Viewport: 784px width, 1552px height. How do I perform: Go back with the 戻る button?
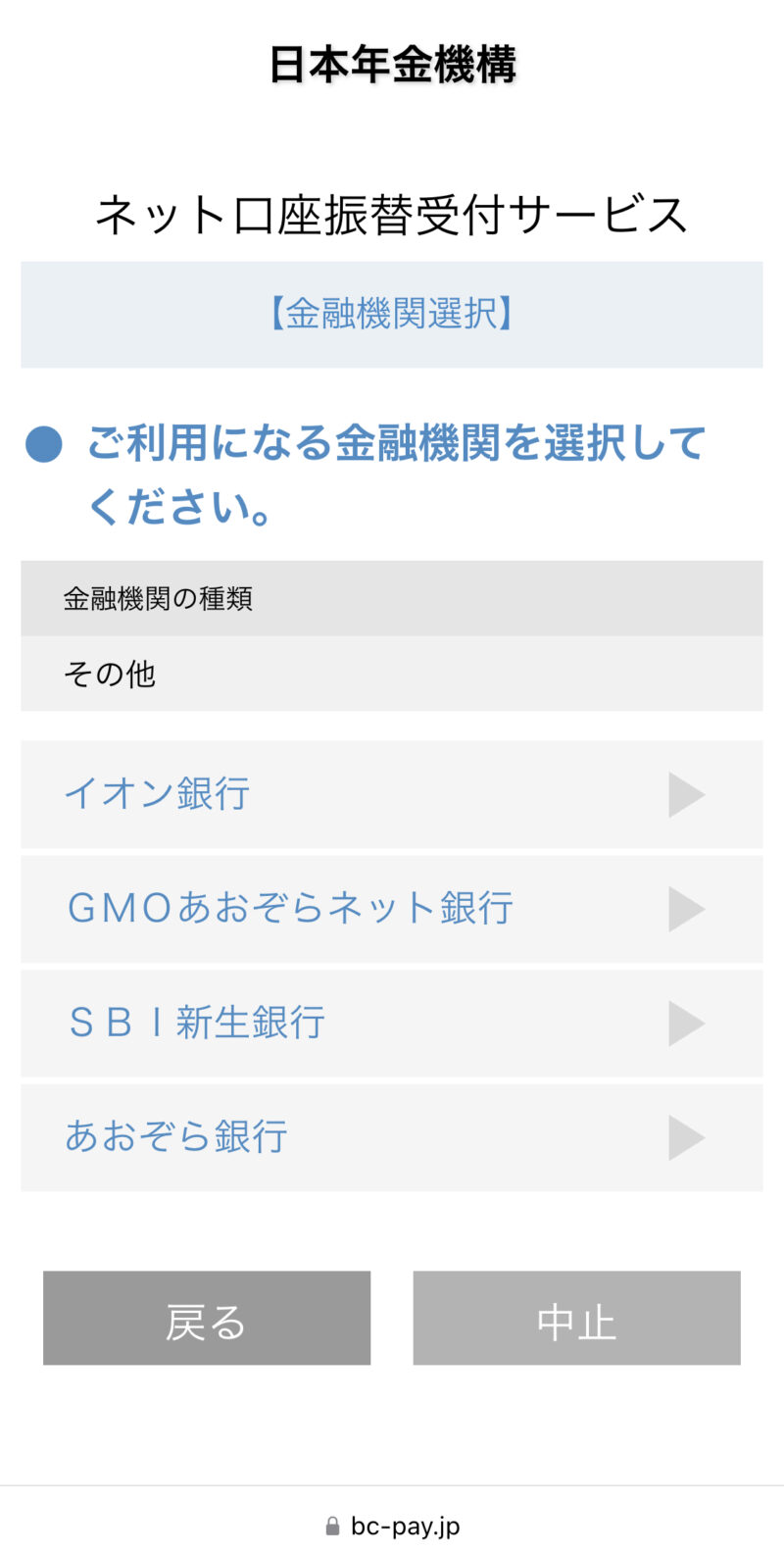207,1318
